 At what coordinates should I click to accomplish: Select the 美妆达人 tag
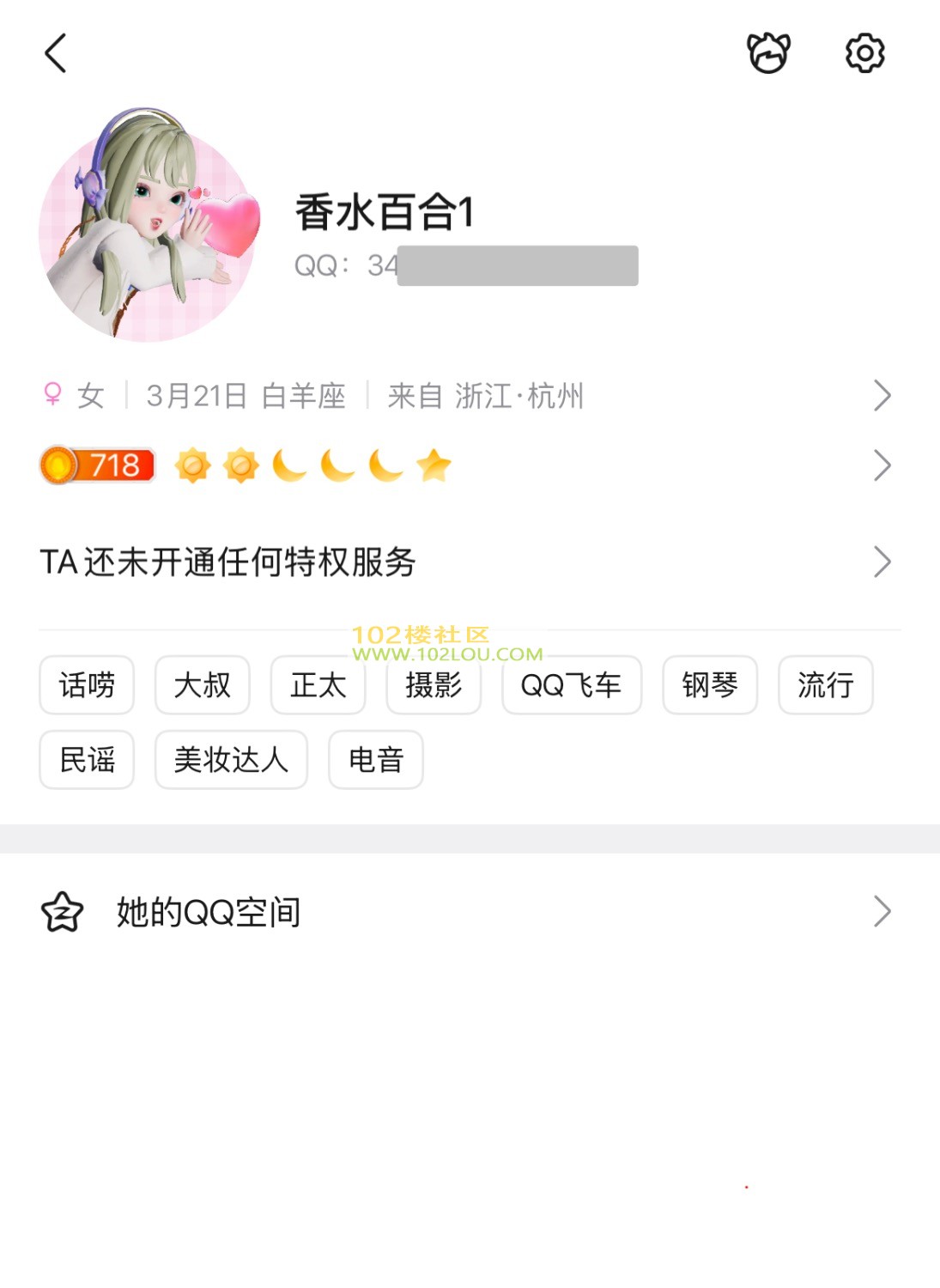pos(231,760)
